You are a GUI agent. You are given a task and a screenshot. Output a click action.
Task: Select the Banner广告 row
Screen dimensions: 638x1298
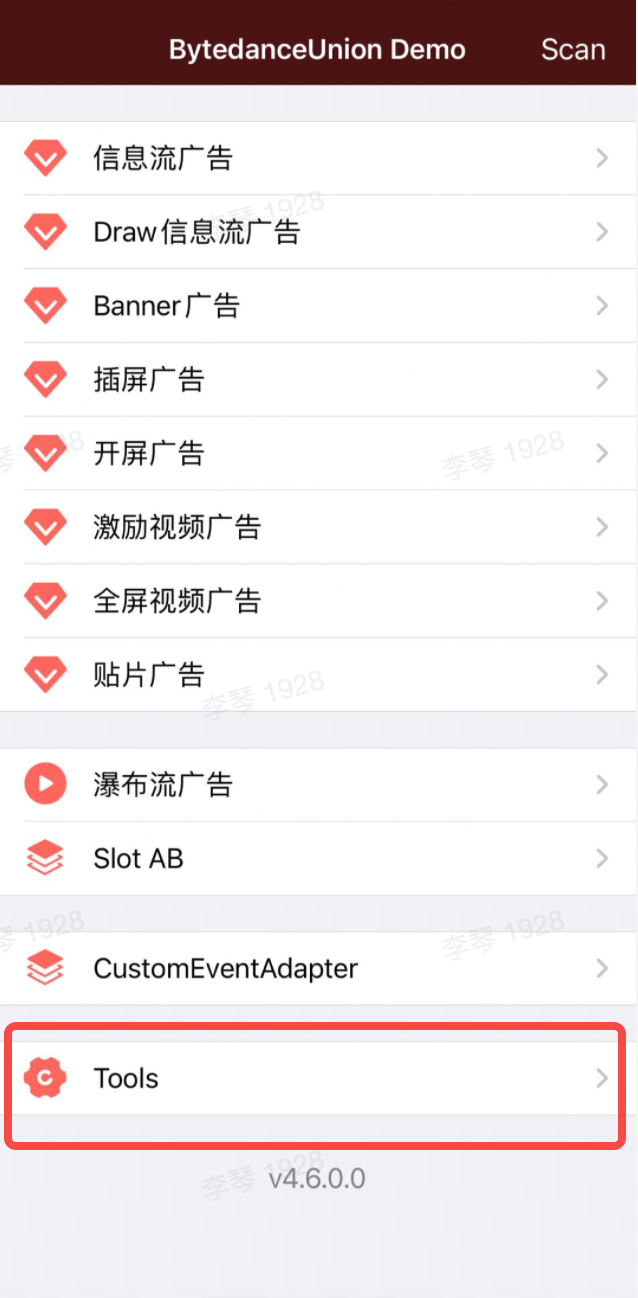click(318, 306)
